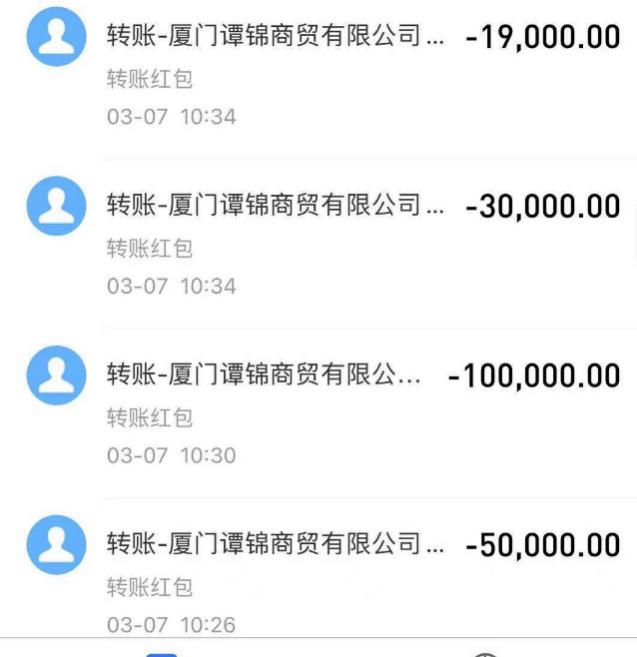Open the -19,000.00 transfer record
This screenshot has height=657, width=637.
pyautogui.click(x=318, y=76)
